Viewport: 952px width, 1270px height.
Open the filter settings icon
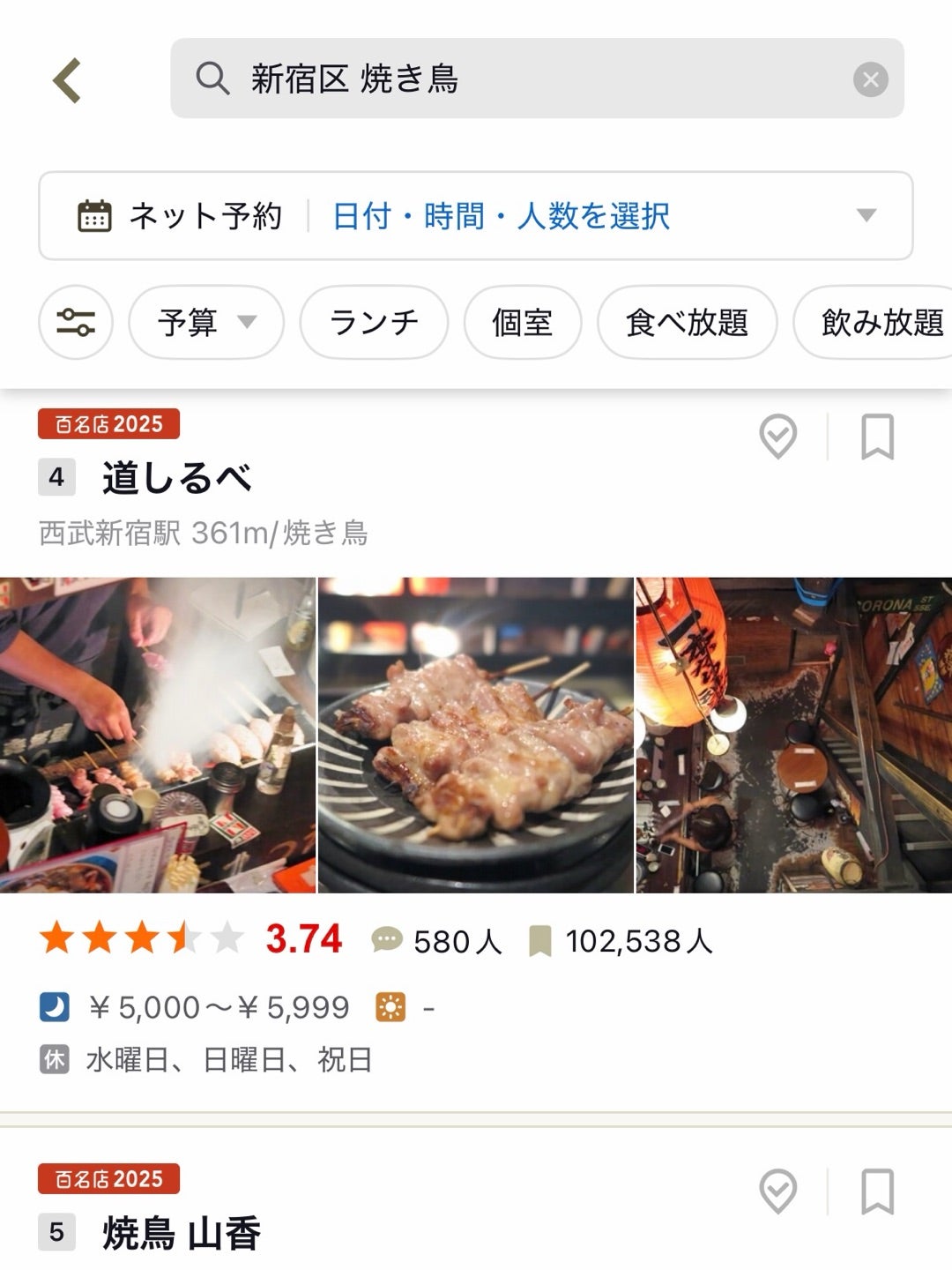(x=76, y=322)
